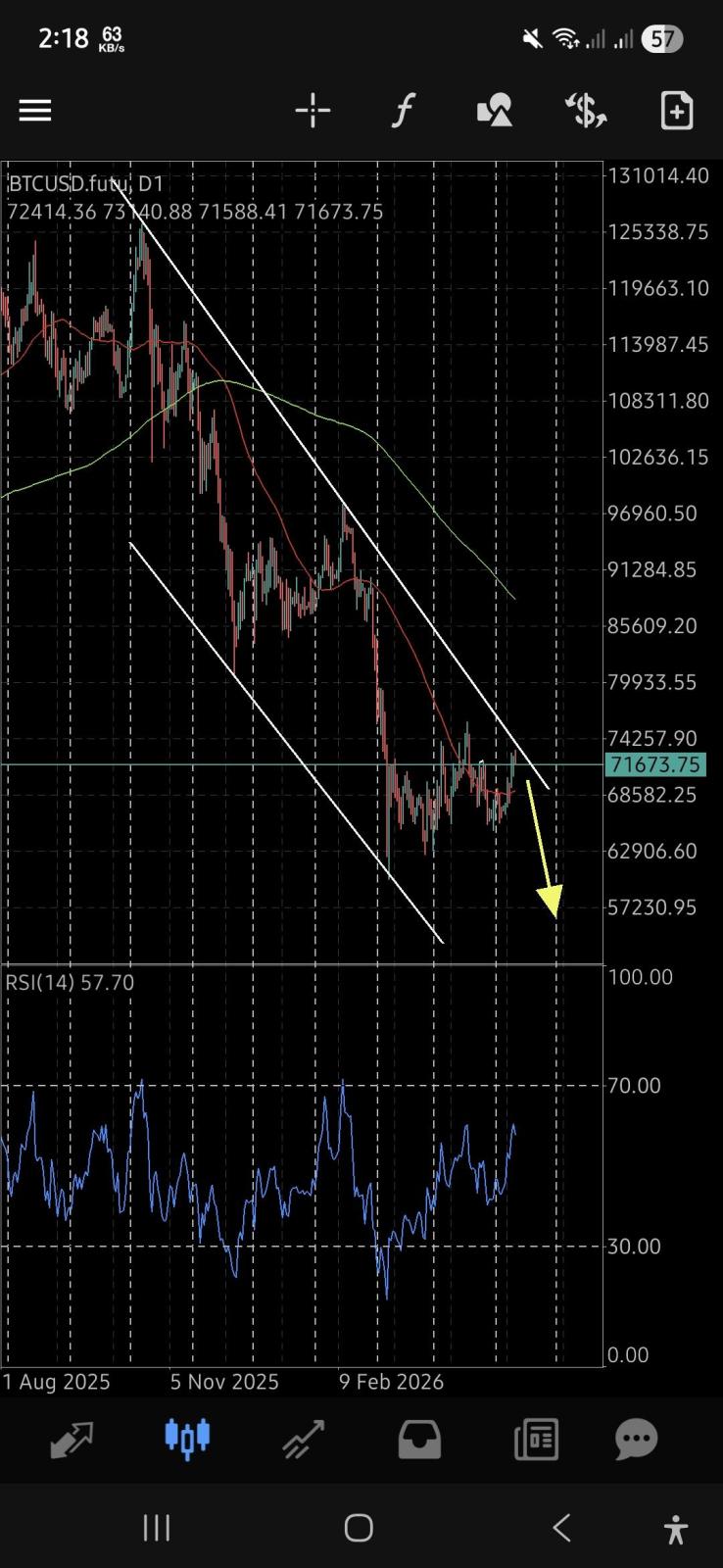Open the News section icon

tap(535, 1439)
